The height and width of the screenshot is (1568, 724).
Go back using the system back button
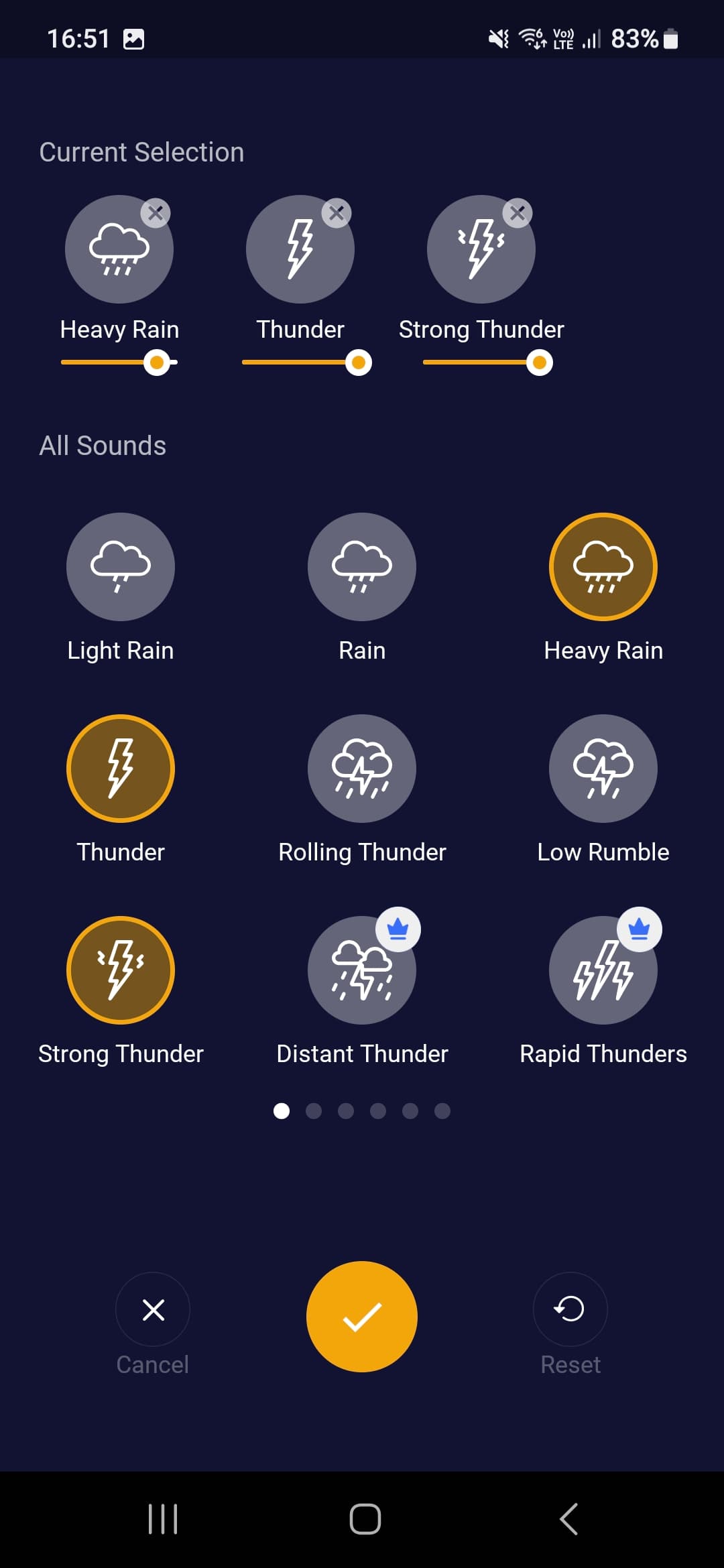tap(568, 1518)
